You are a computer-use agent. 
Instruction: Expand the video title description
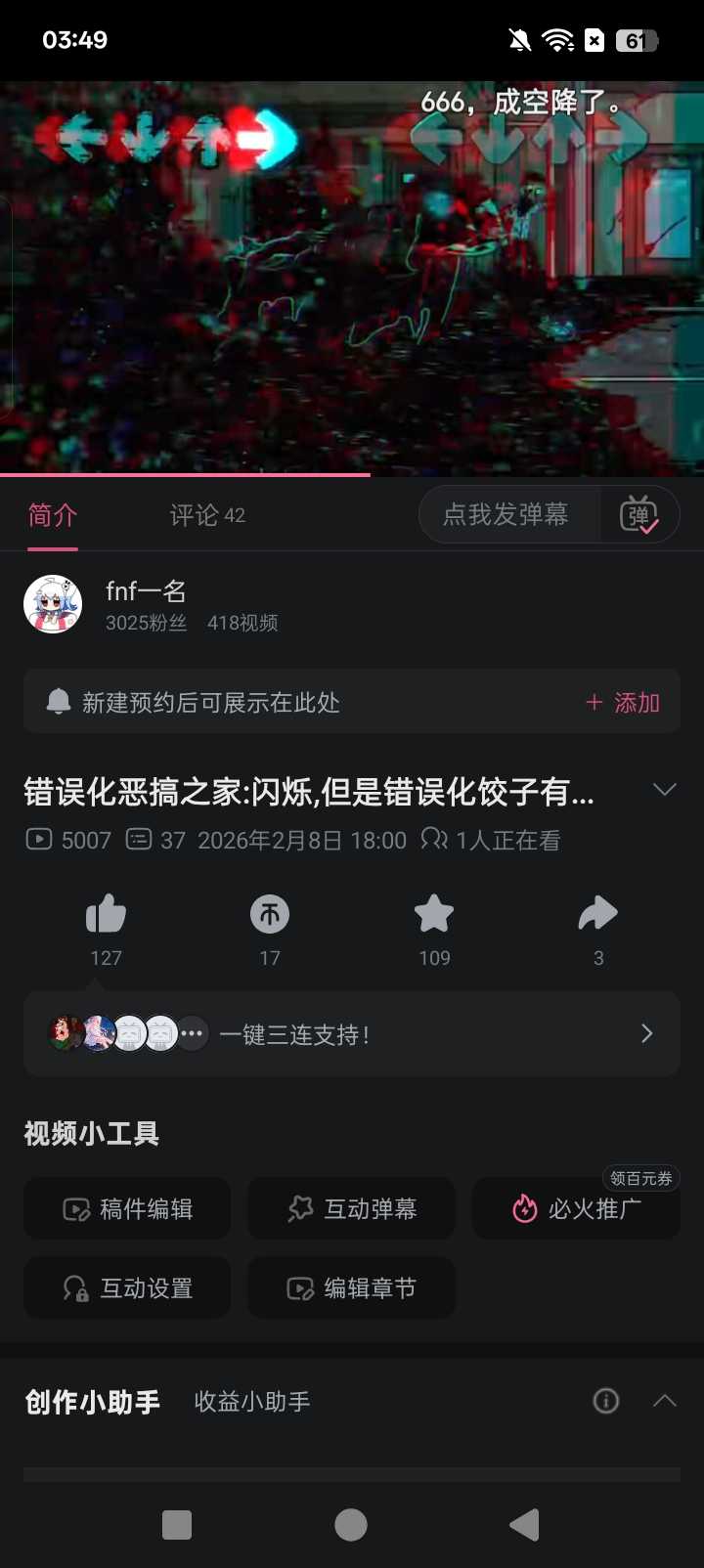(665, 790)
